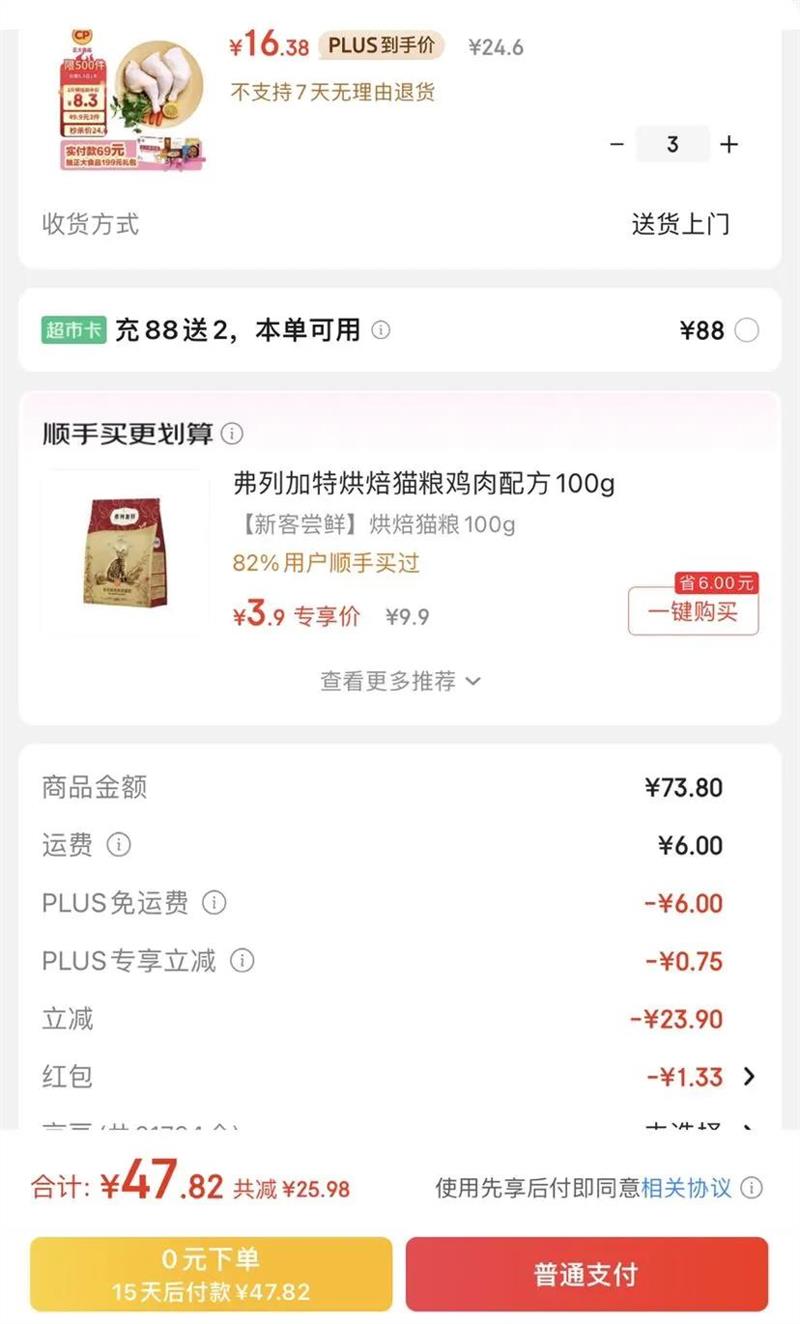Open the 红包 row
The image size is (800, 1324).
pos(400,1077)
